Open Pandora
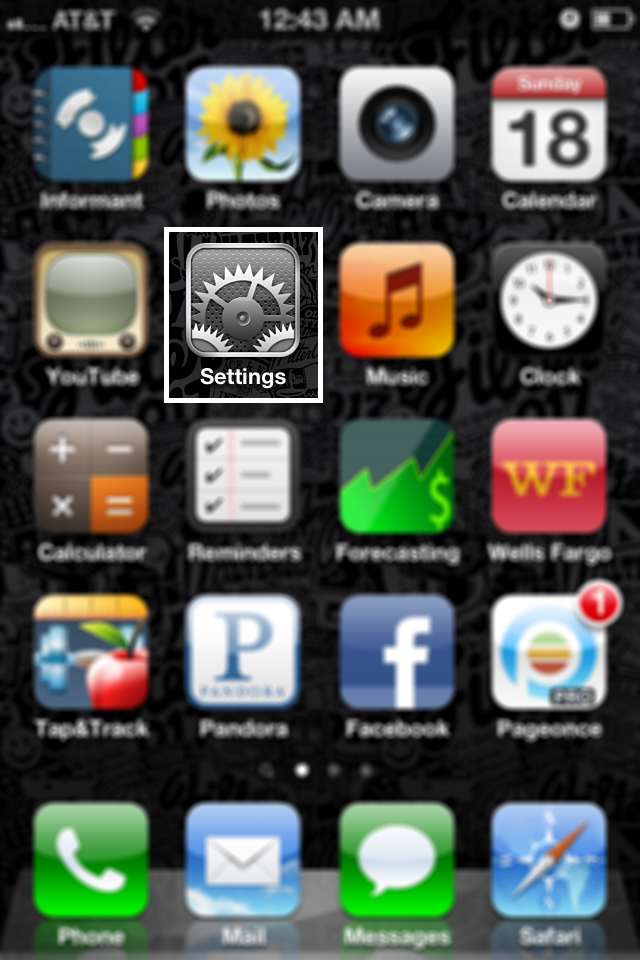Viewport: 640px width, 960px height. [243, 652]
